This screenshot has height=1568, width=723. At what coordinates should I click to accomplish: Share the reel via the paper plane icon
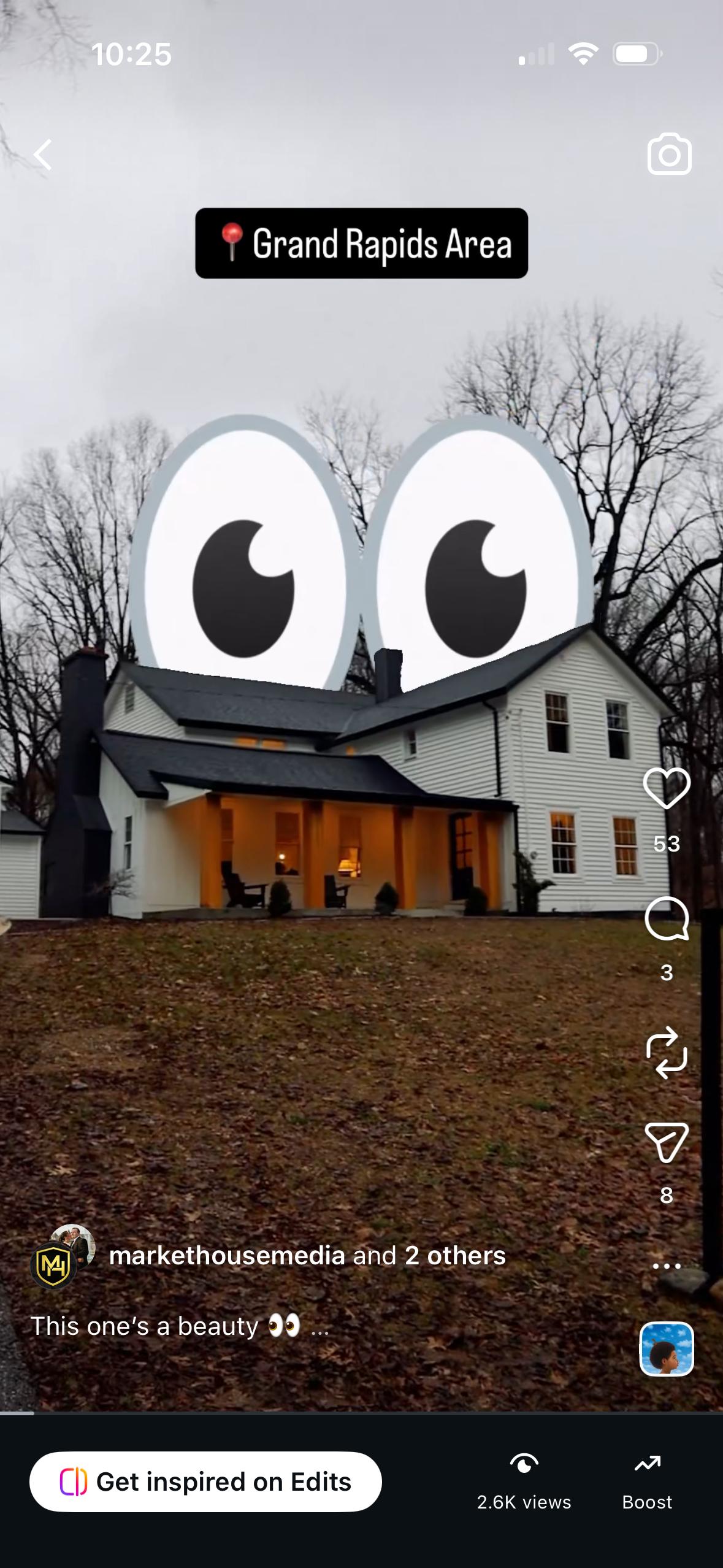coord(667,1142)
